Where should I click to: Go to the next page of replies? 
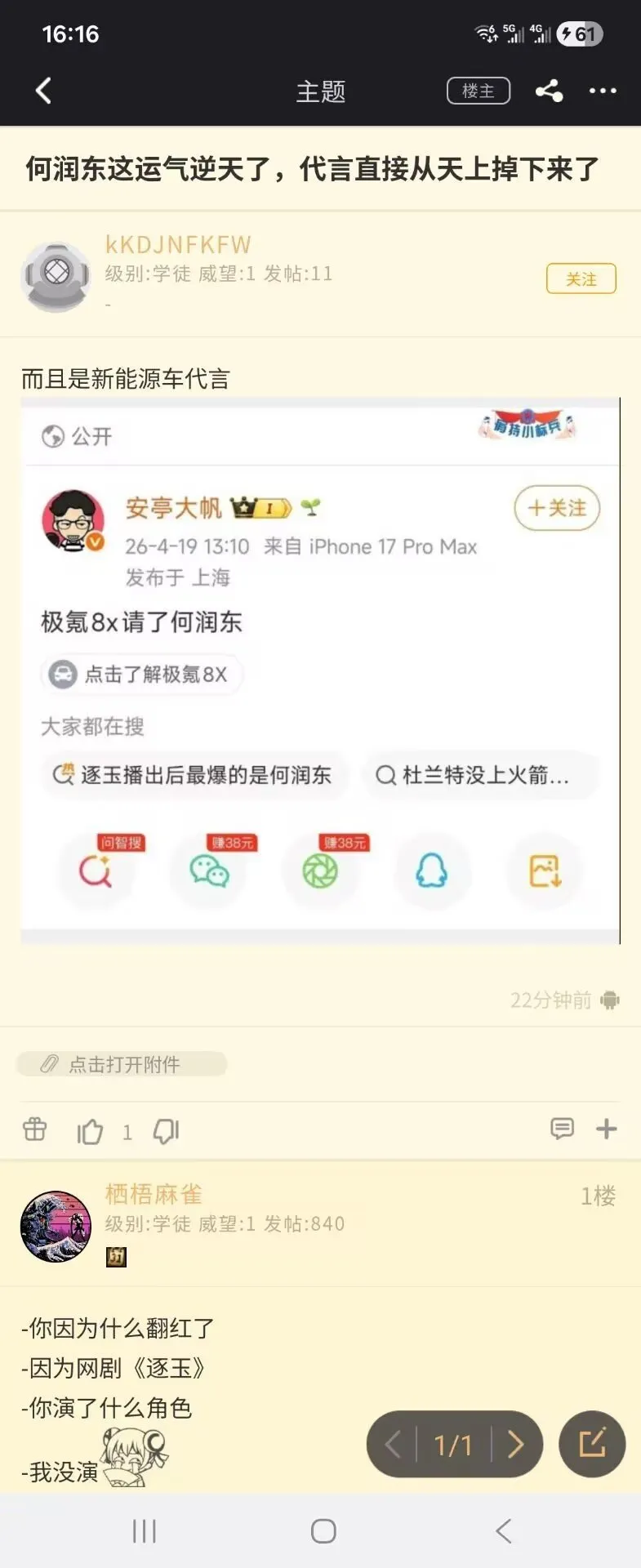515,1445
